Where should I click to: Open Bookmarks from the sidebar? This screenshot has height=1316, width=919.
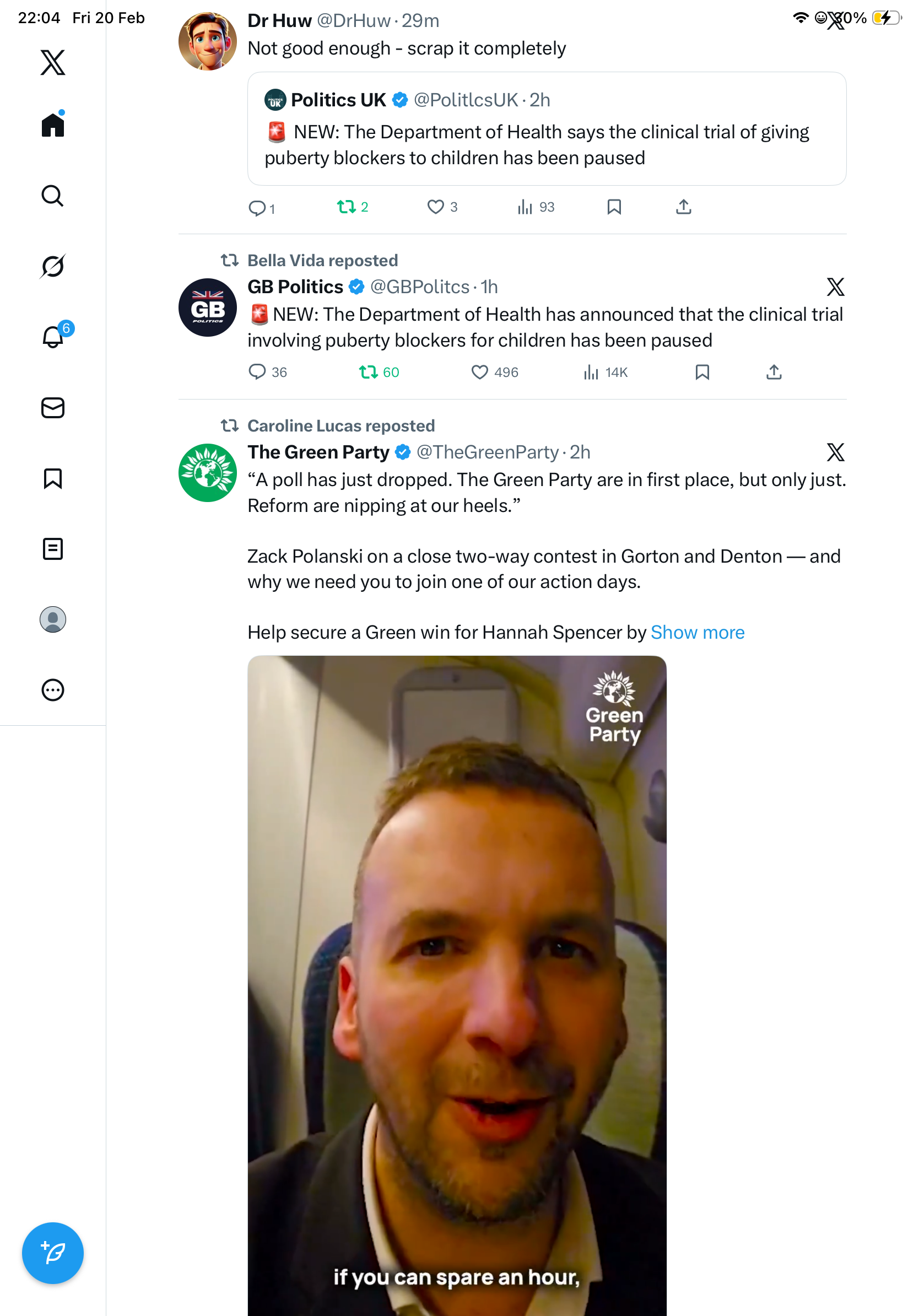(x=53, y=478)
